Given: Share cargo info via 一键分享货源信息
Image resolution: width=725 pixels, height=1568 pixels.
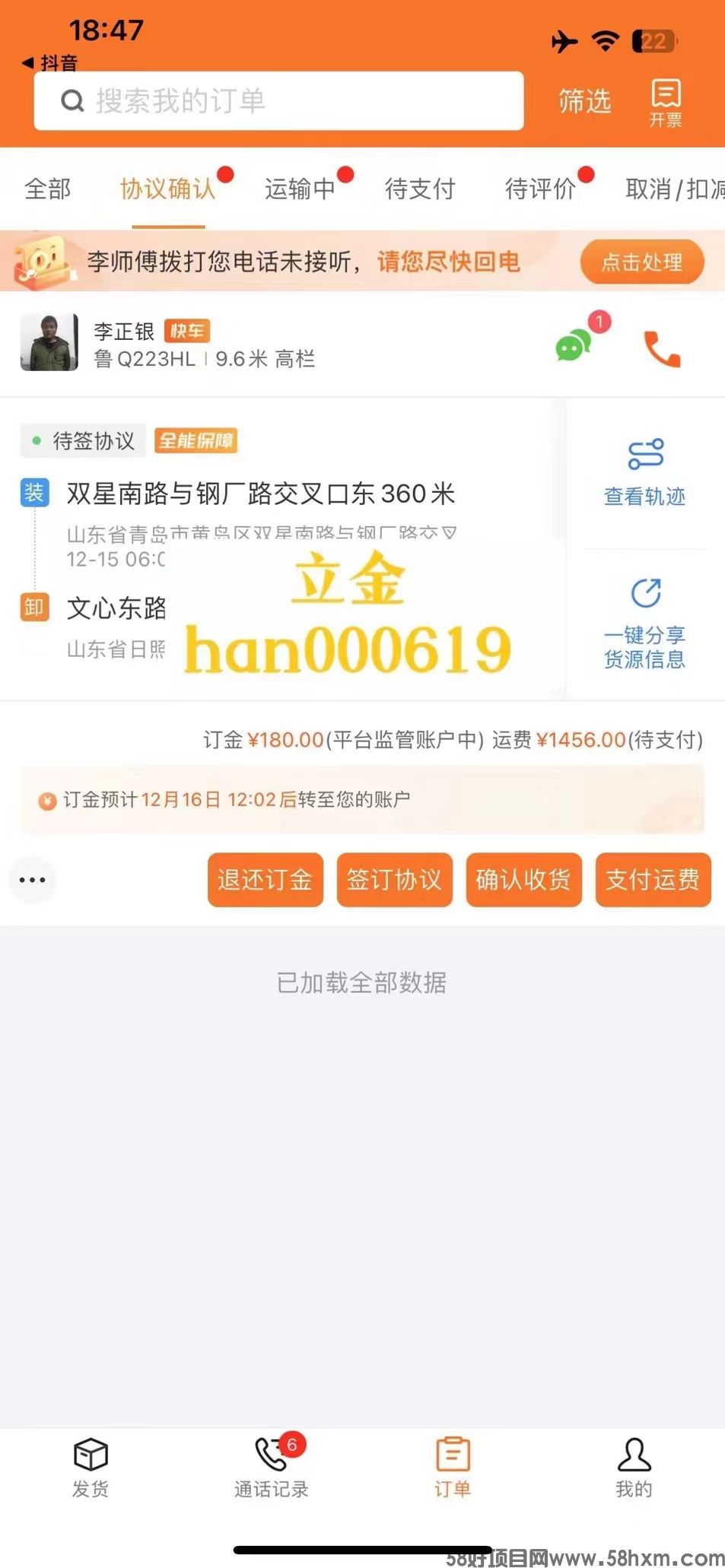Looking at the screenshot, I should [645, 624].
